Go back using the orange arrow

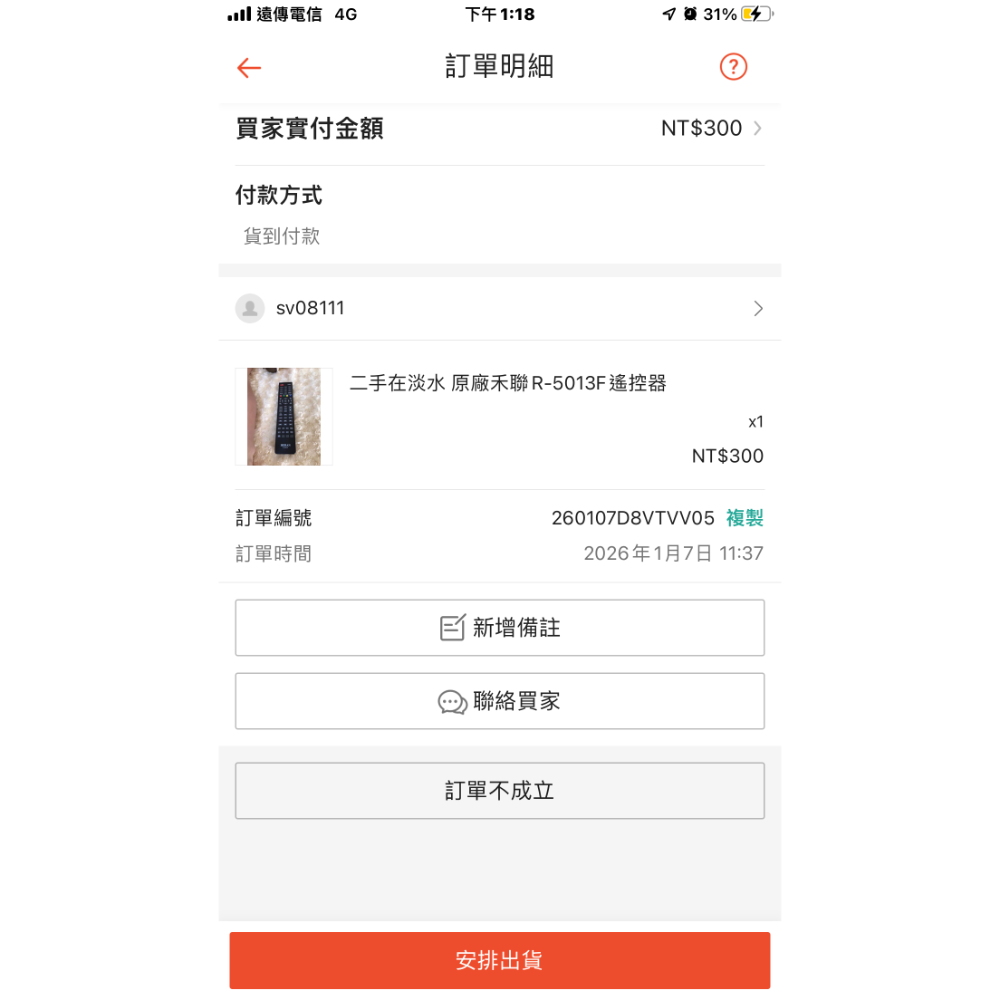tap(249, 68)
